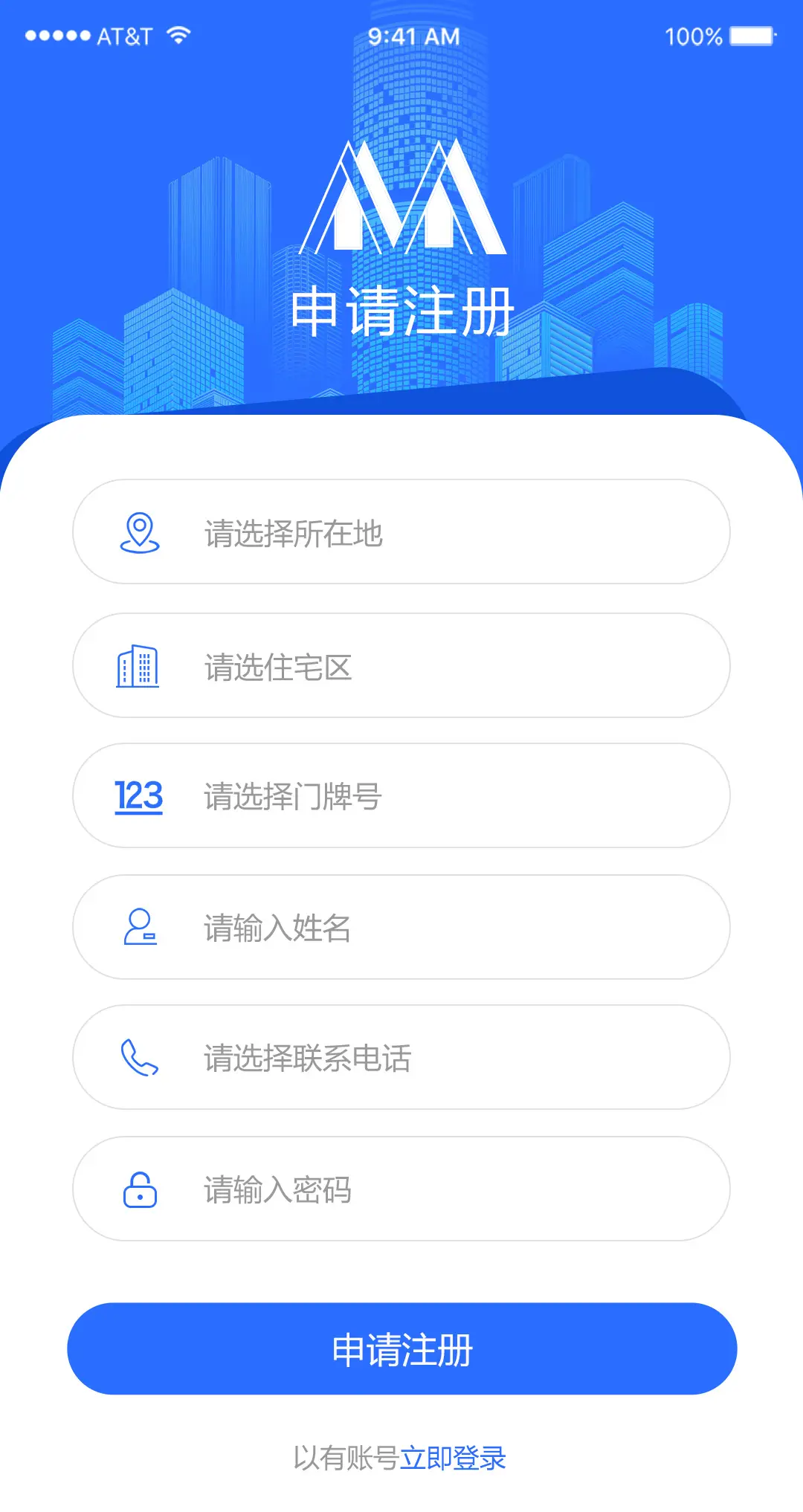Tap the 请选择联系电话 phone field
This screenshot has width=803, height=1512.
(401, 1057)
